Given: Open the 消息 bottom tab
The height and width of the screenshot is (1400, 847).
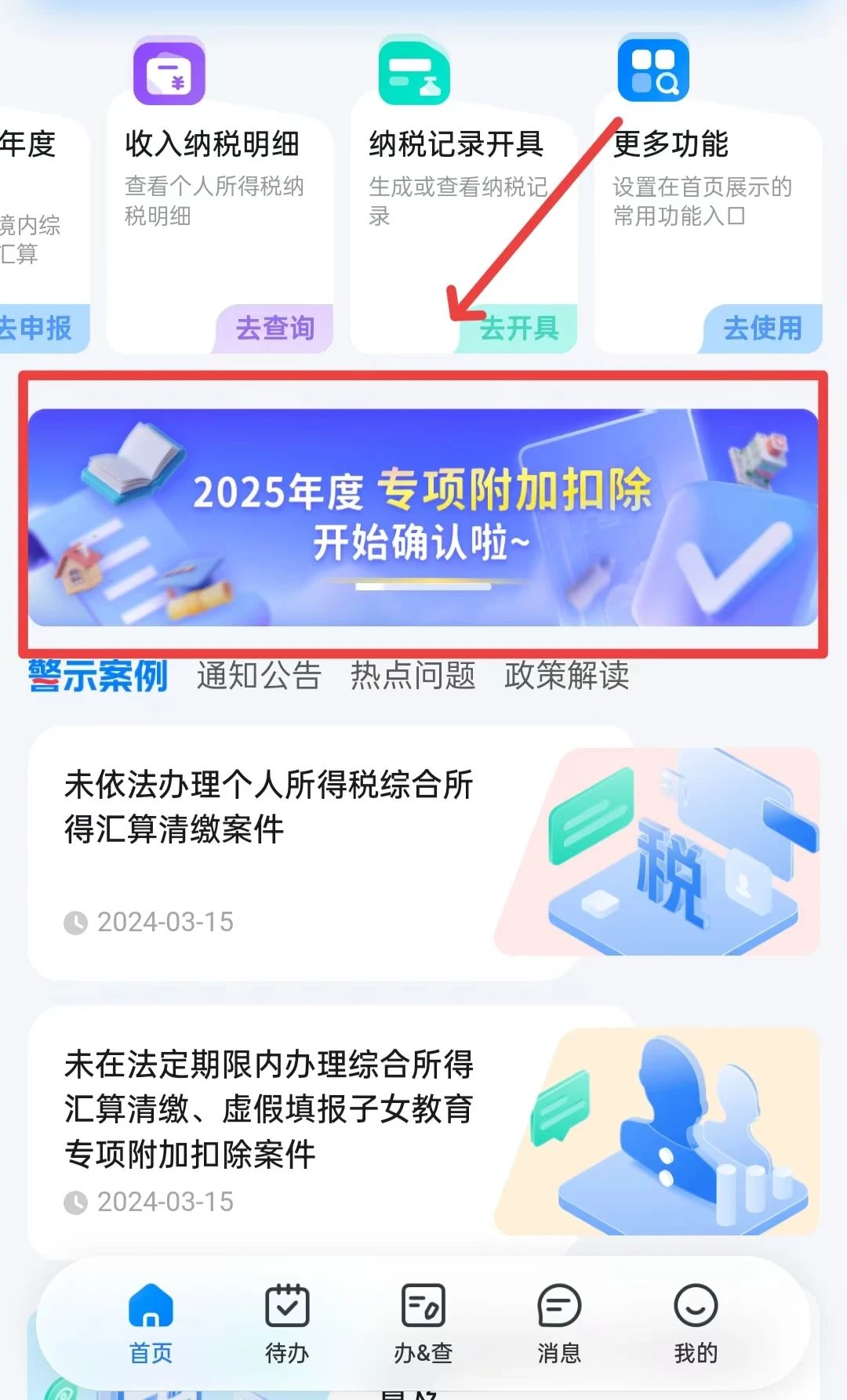Looking at the screenshot, I should tap(559, 1323).
